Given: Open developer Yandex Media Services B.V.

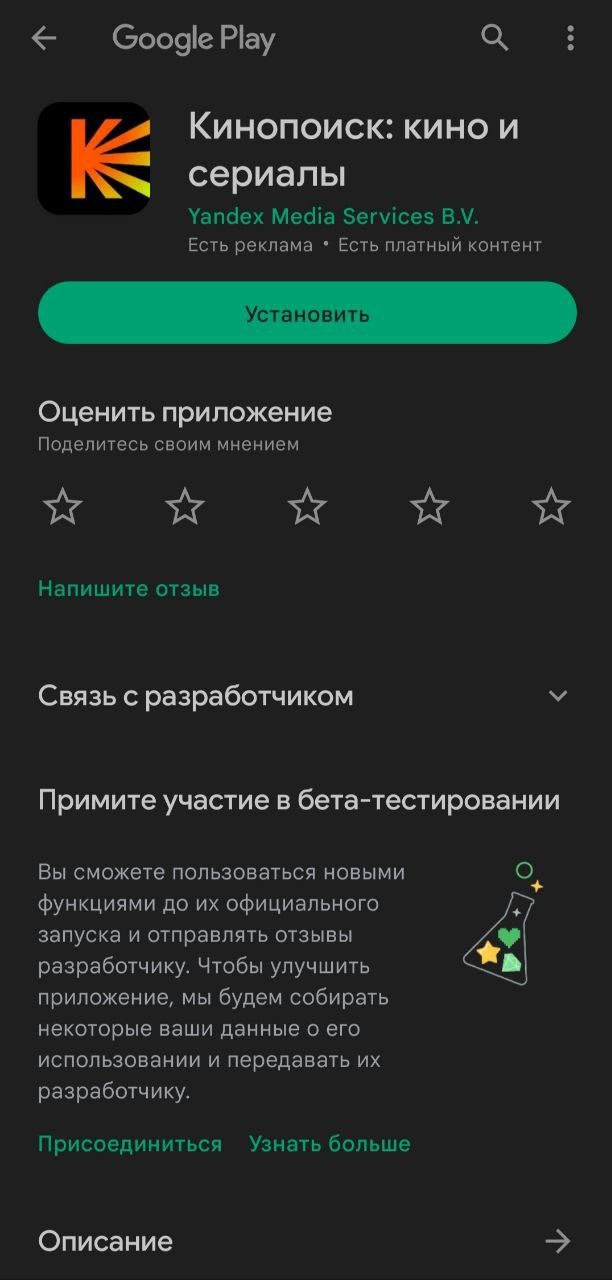Looking at the screenshot, I should pyautogui.click(x=334, y=216).
